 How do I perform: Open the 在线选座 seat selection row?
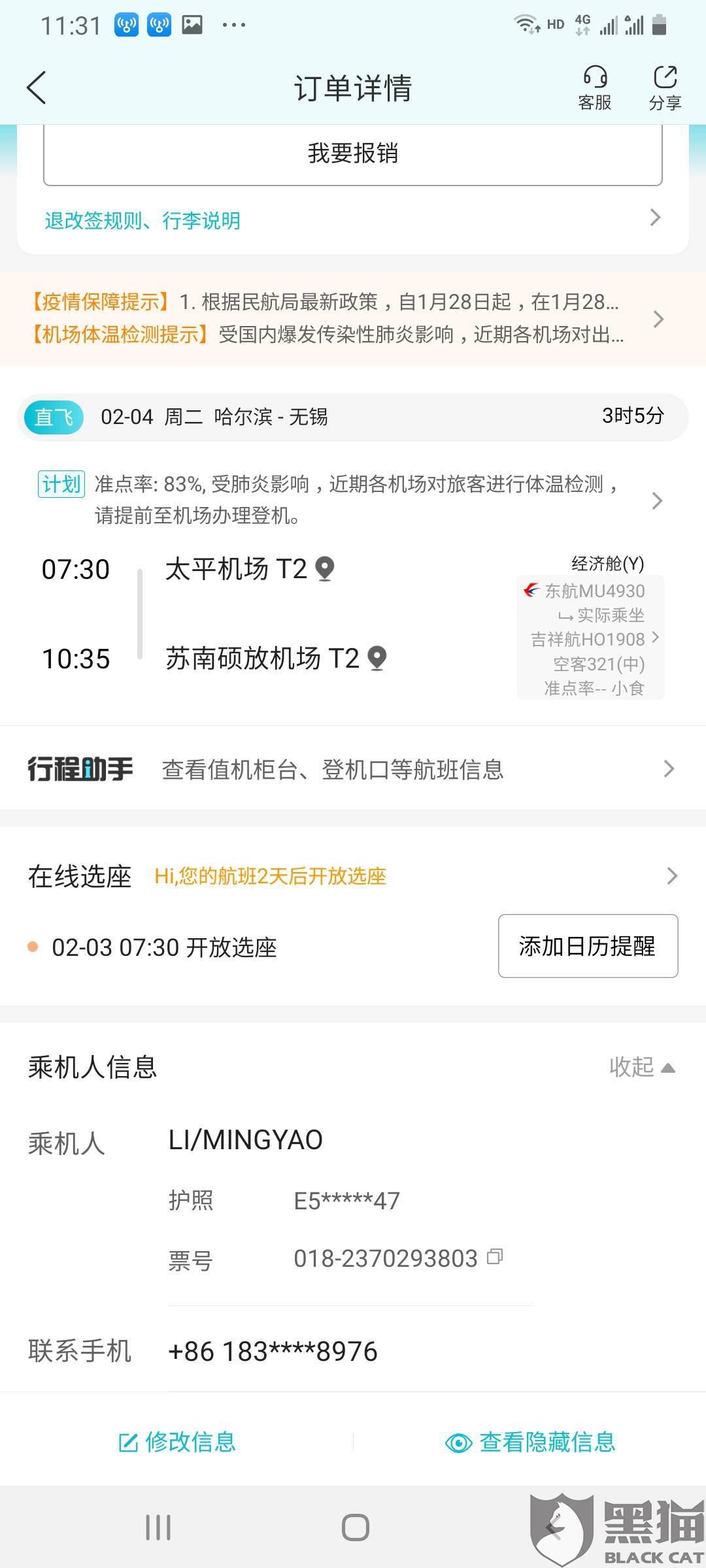(x=353, y=876)
